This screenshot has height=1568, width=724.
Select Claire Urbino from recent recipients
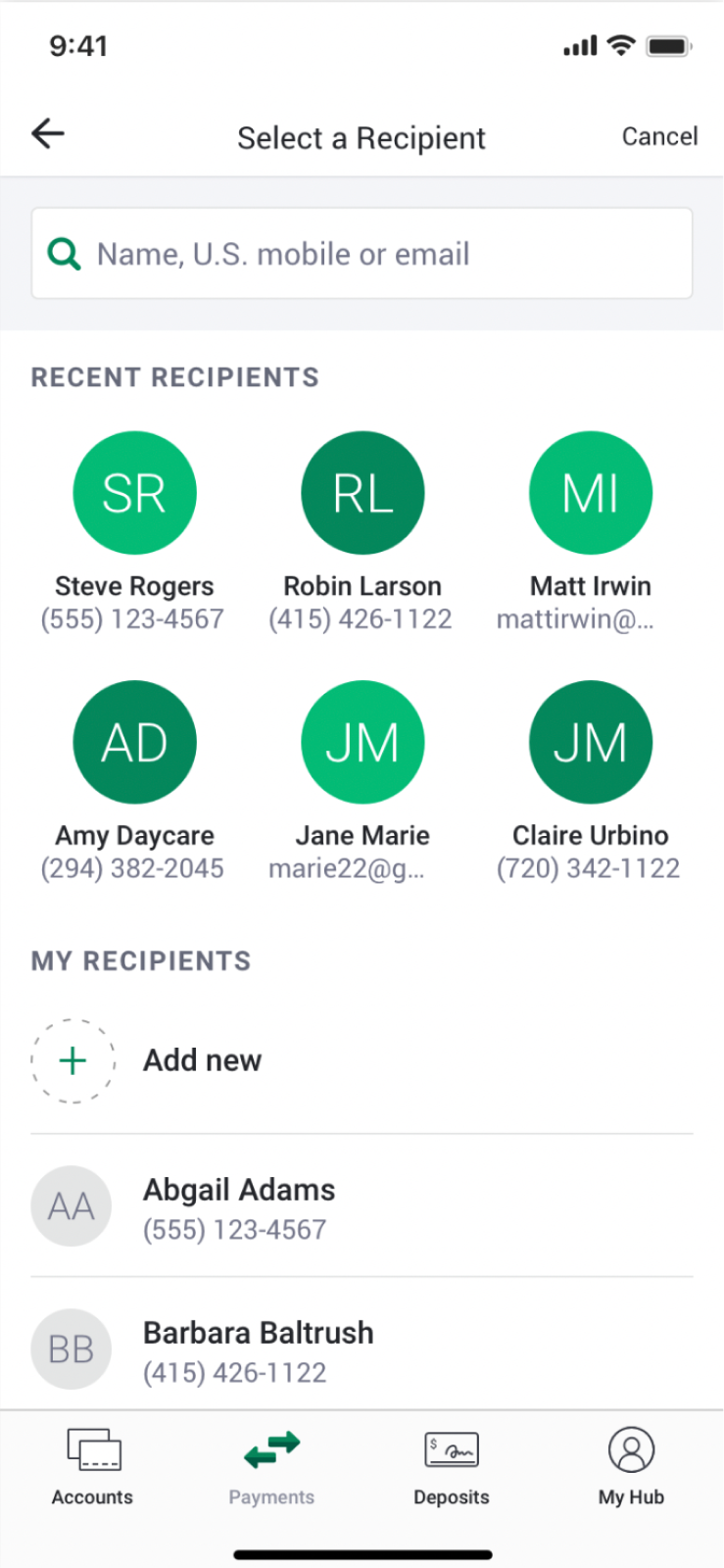click(x=590, y=743)
